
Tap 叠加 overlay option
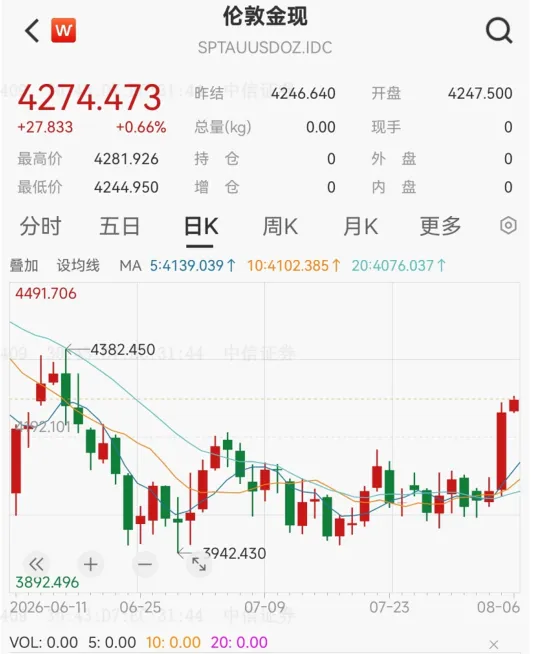(x=24, y=266)
